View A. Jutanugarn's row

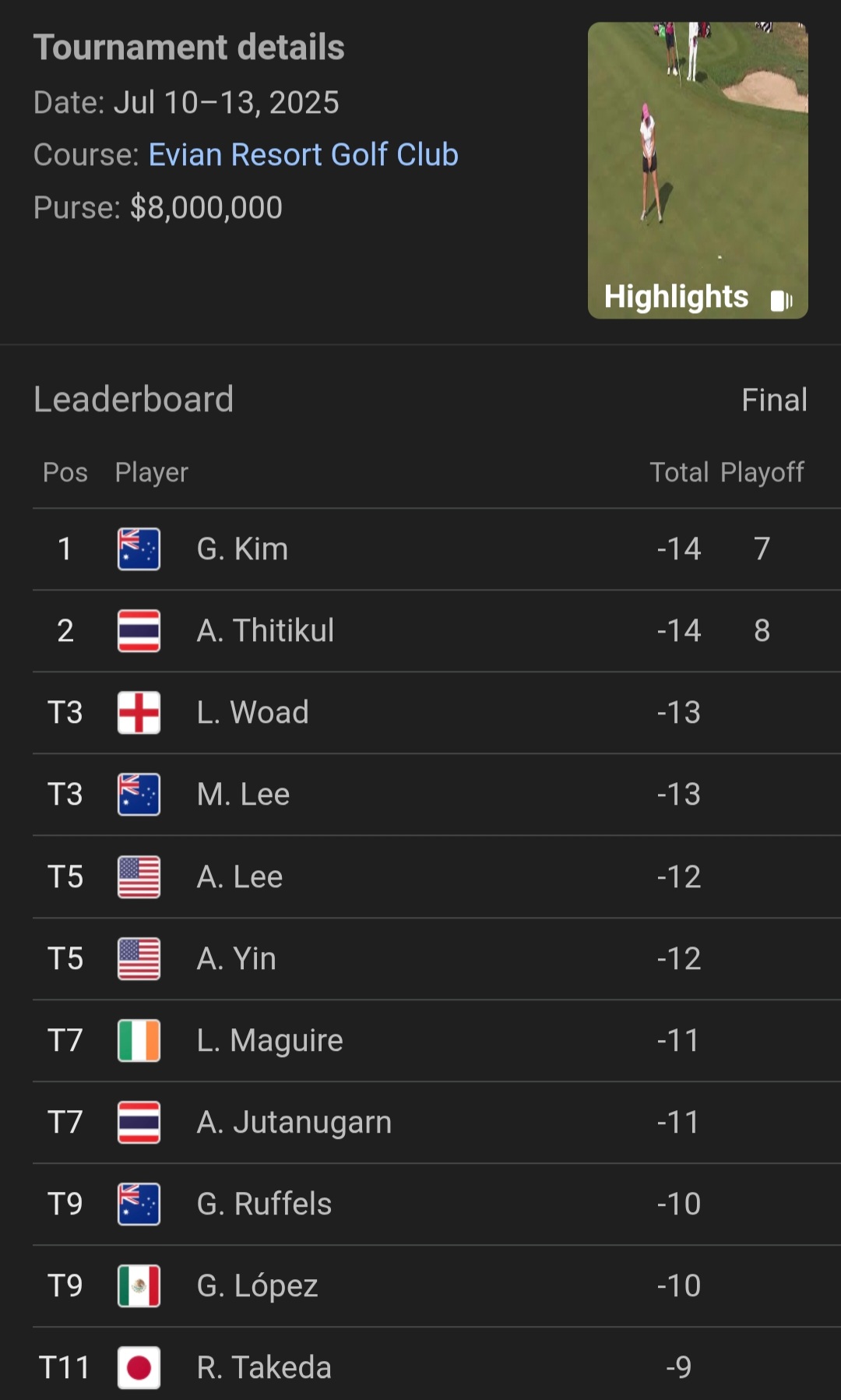[x=437, y=1123]
